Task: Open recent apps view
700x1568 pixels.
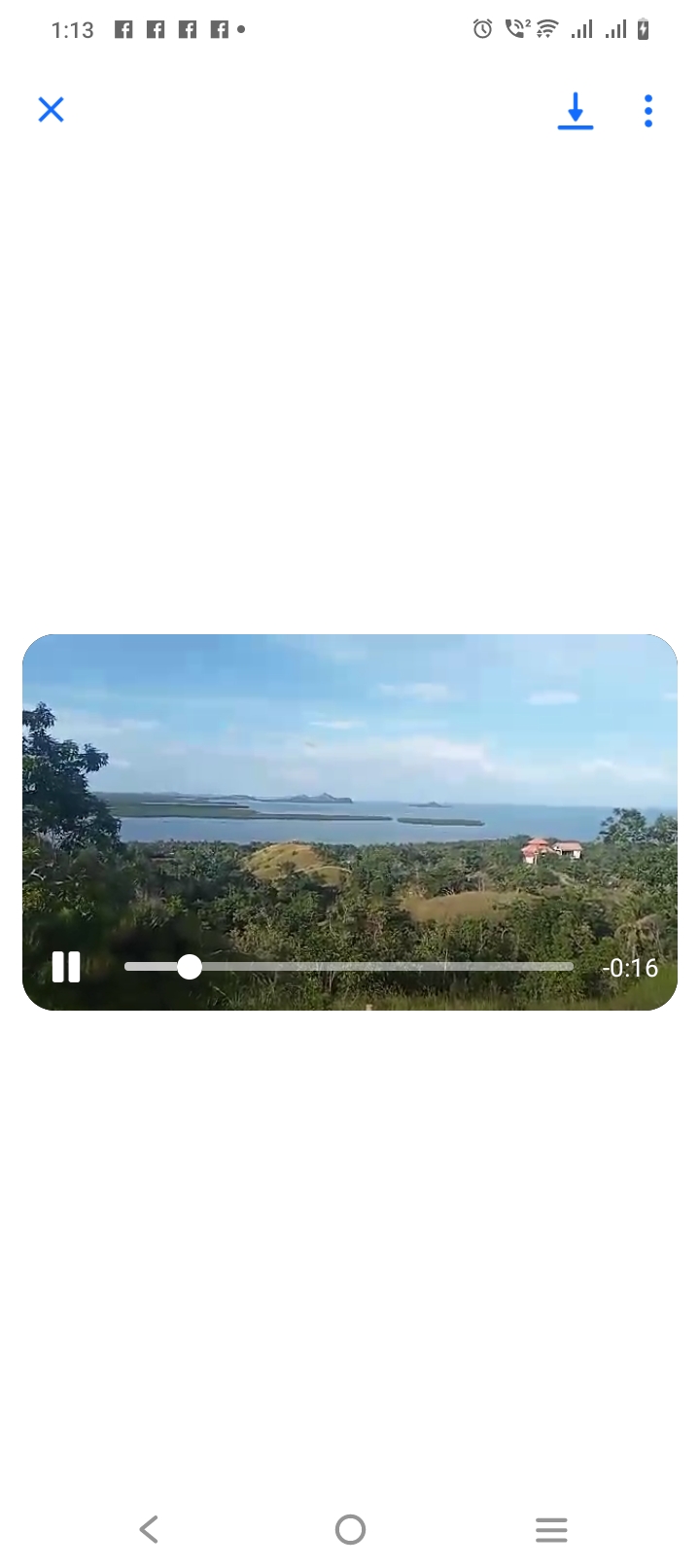Action: coord(551,1529)
